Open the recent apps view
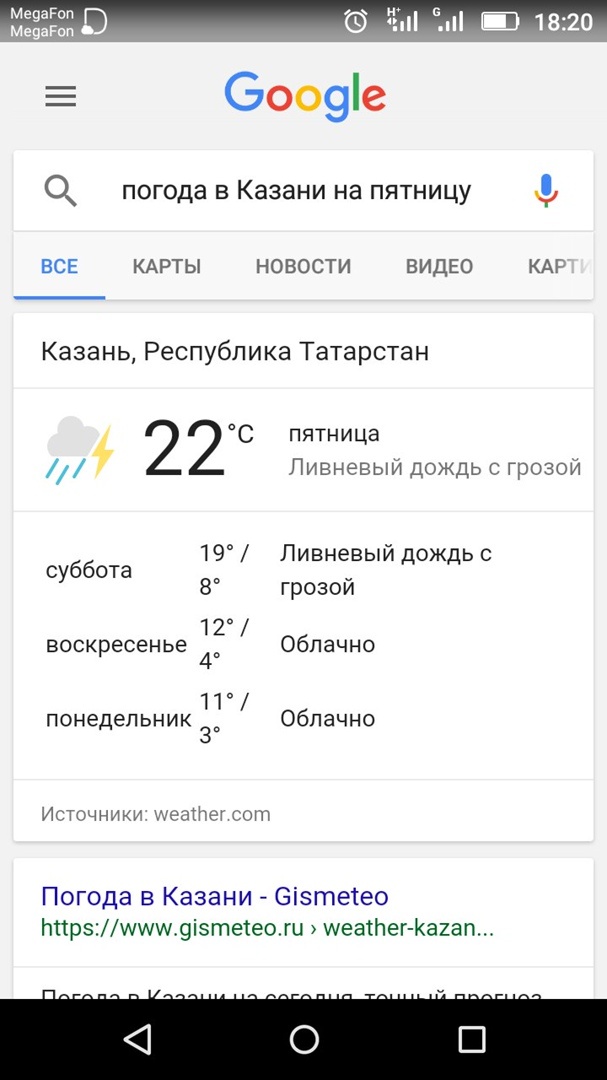The image size is (607, 1080). [x=472, y=1039]
